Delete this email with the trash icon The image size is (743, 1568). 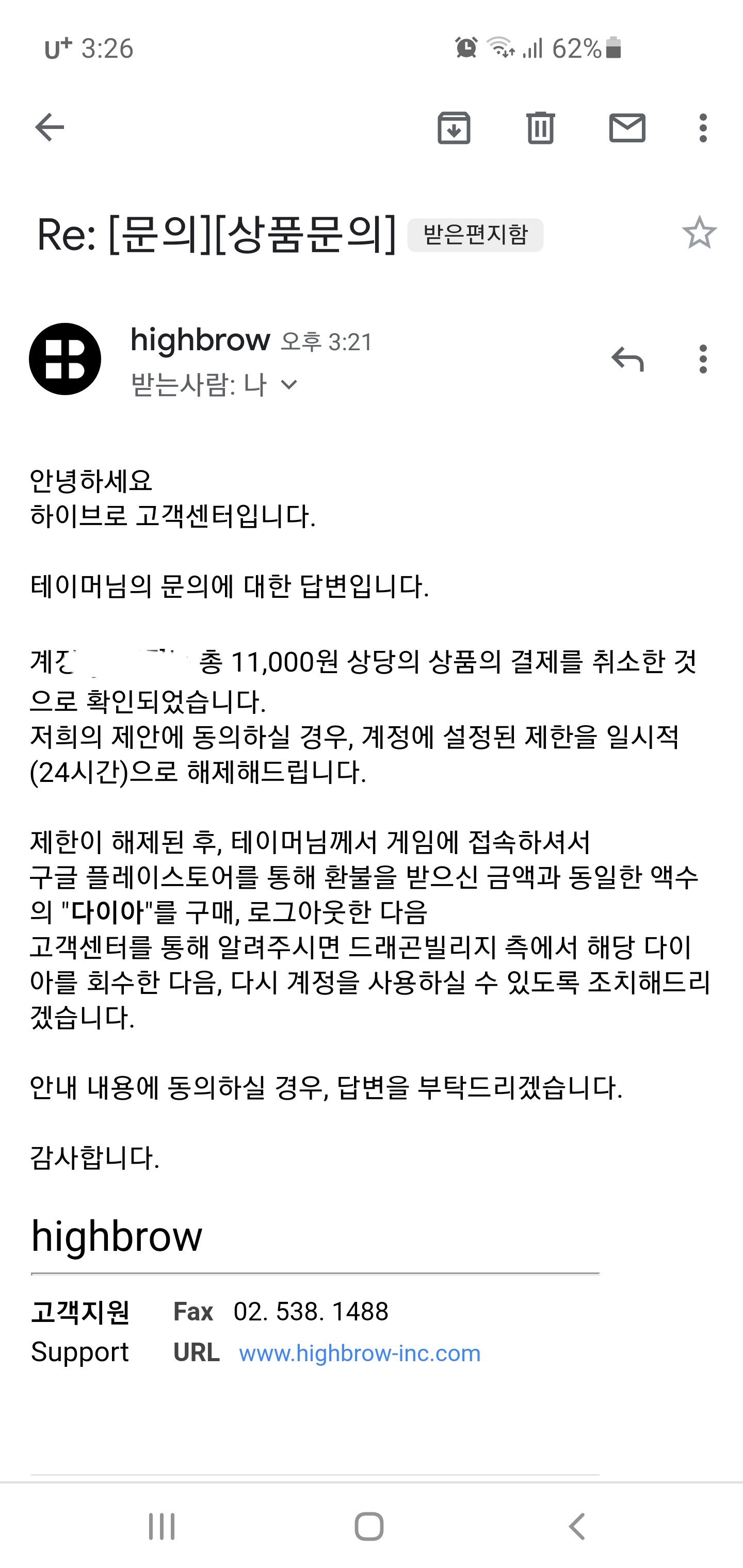tap(540, 128)
